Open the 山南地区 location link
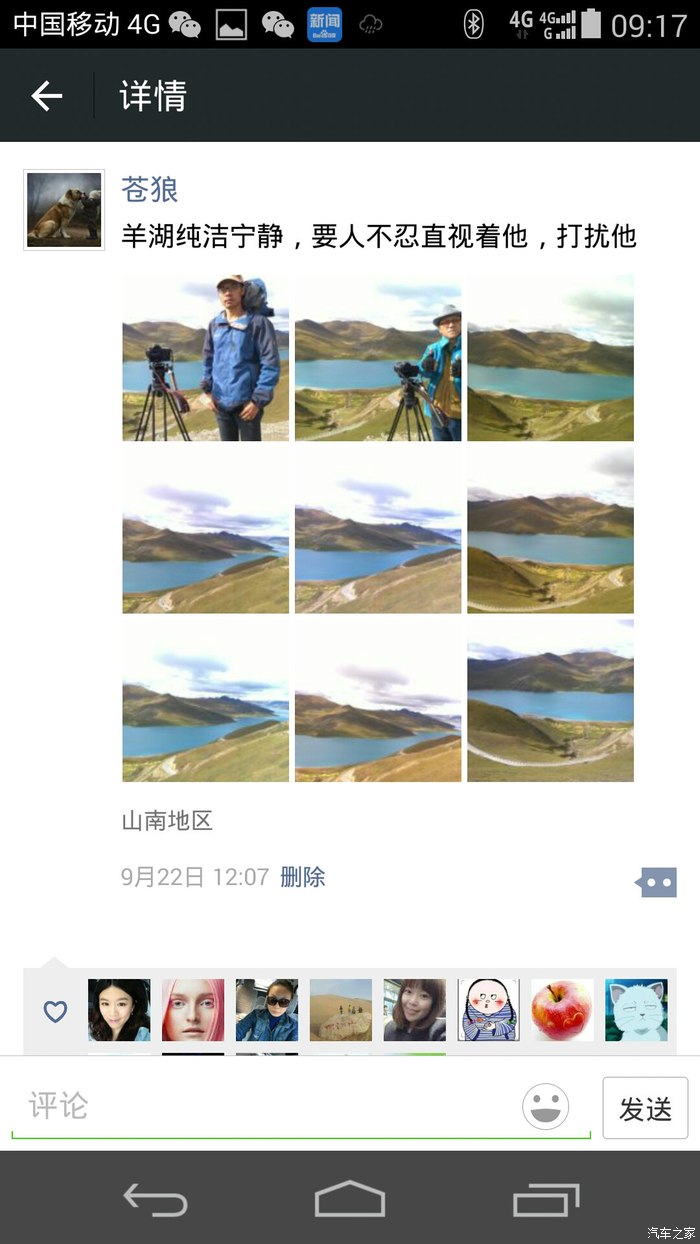This screenshot has width=700, height=1244. (167, 822)
